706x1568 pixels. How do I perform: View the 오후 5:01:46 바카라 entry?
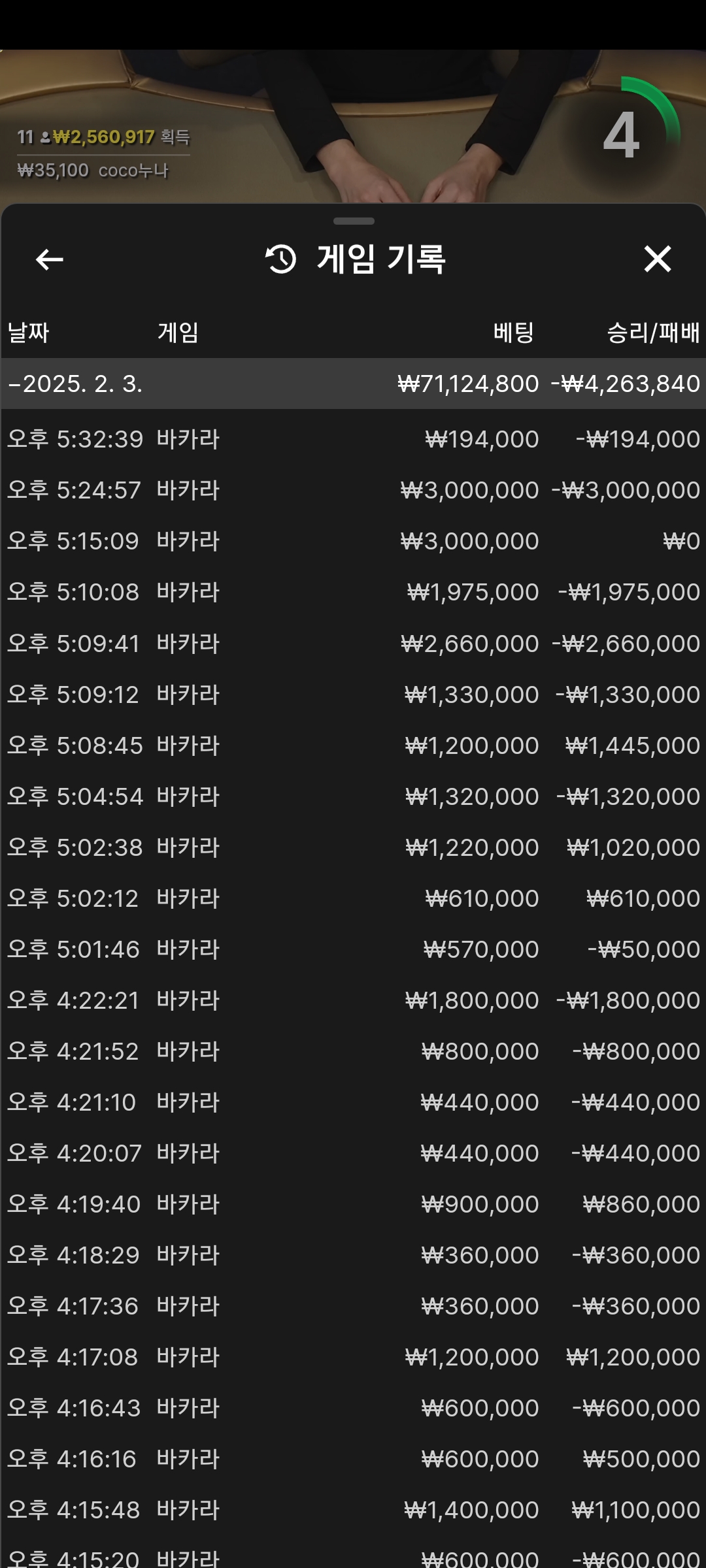tap(353, 949)
